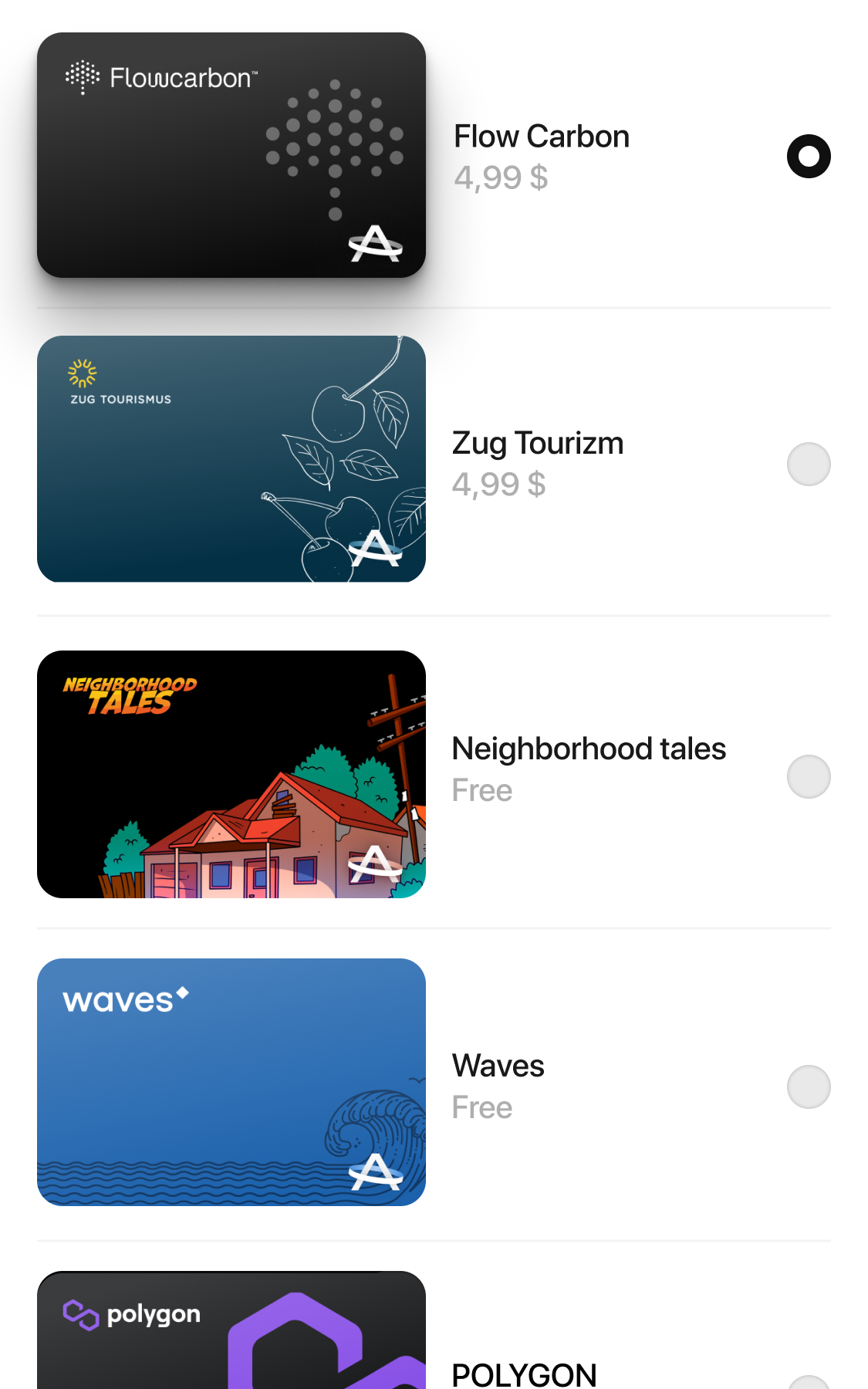Open the Flowcarbon card design

point(231,155)
